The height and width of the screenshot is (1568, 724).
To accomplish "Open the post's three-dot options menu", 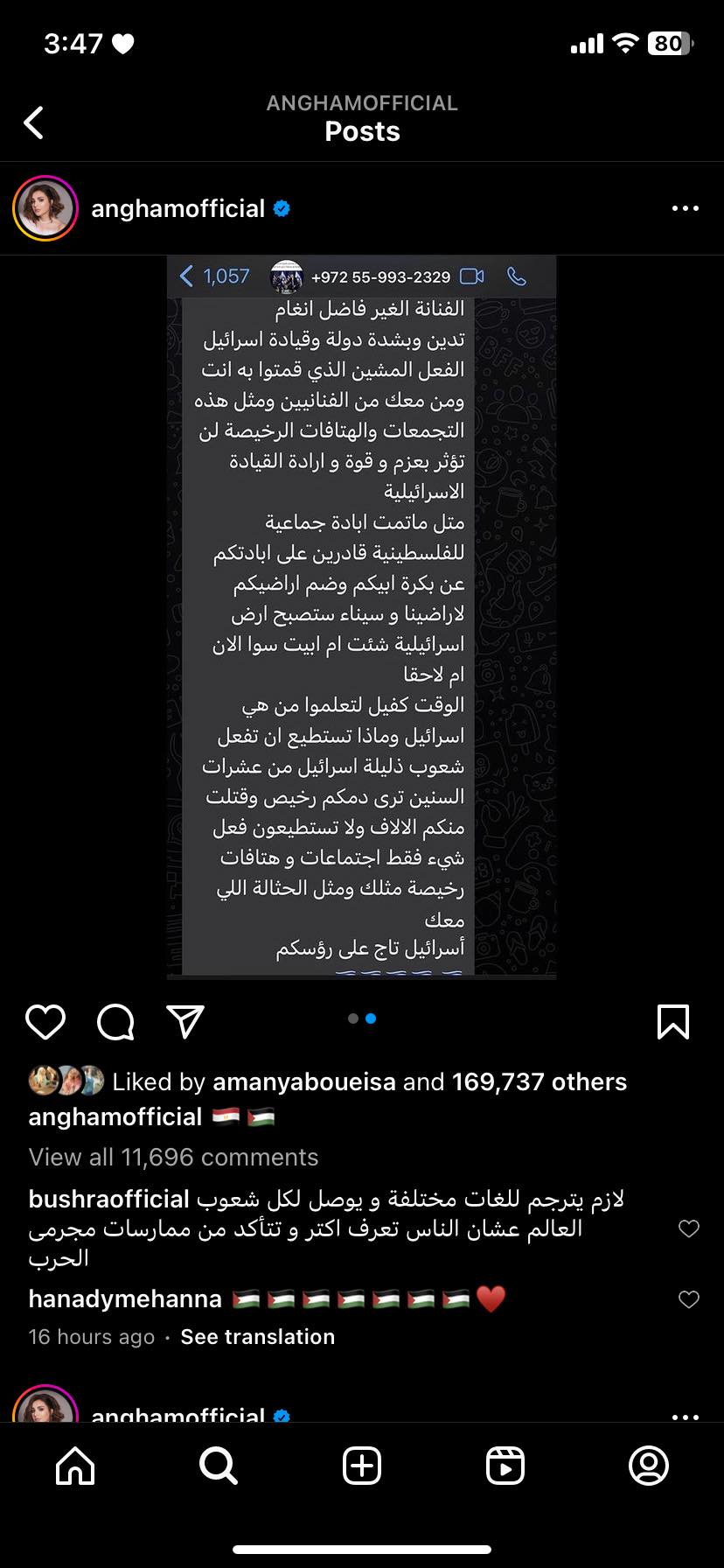I will click(x=685, y=208).
